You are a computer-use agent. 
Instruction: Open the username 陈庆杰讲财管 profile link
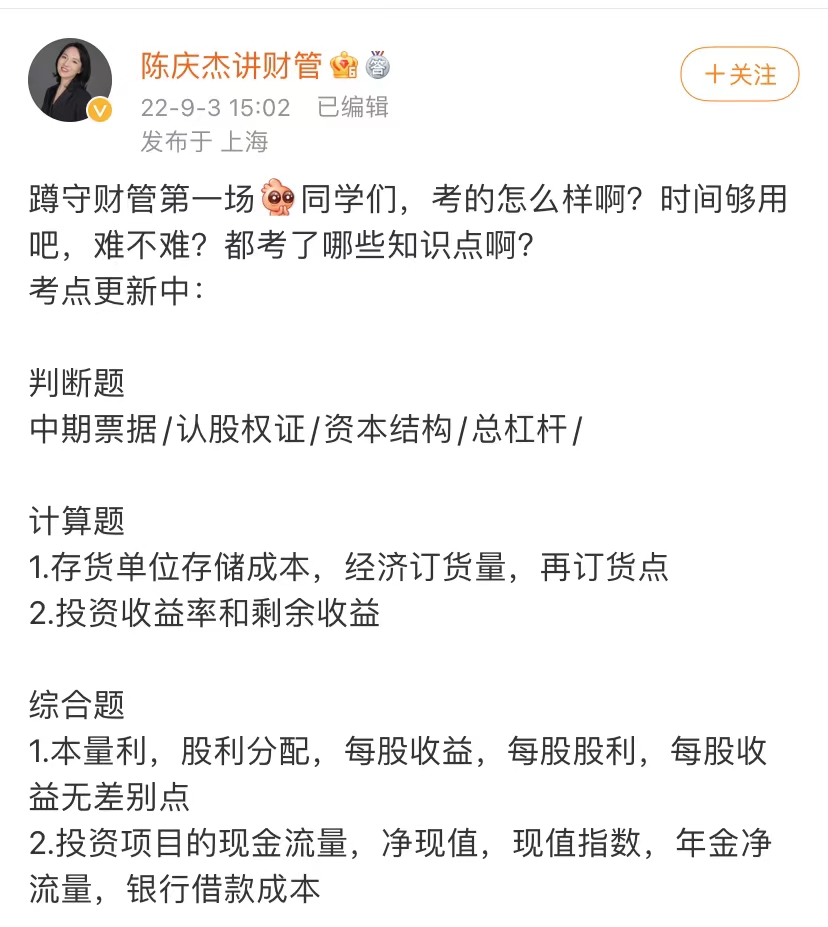231,66
